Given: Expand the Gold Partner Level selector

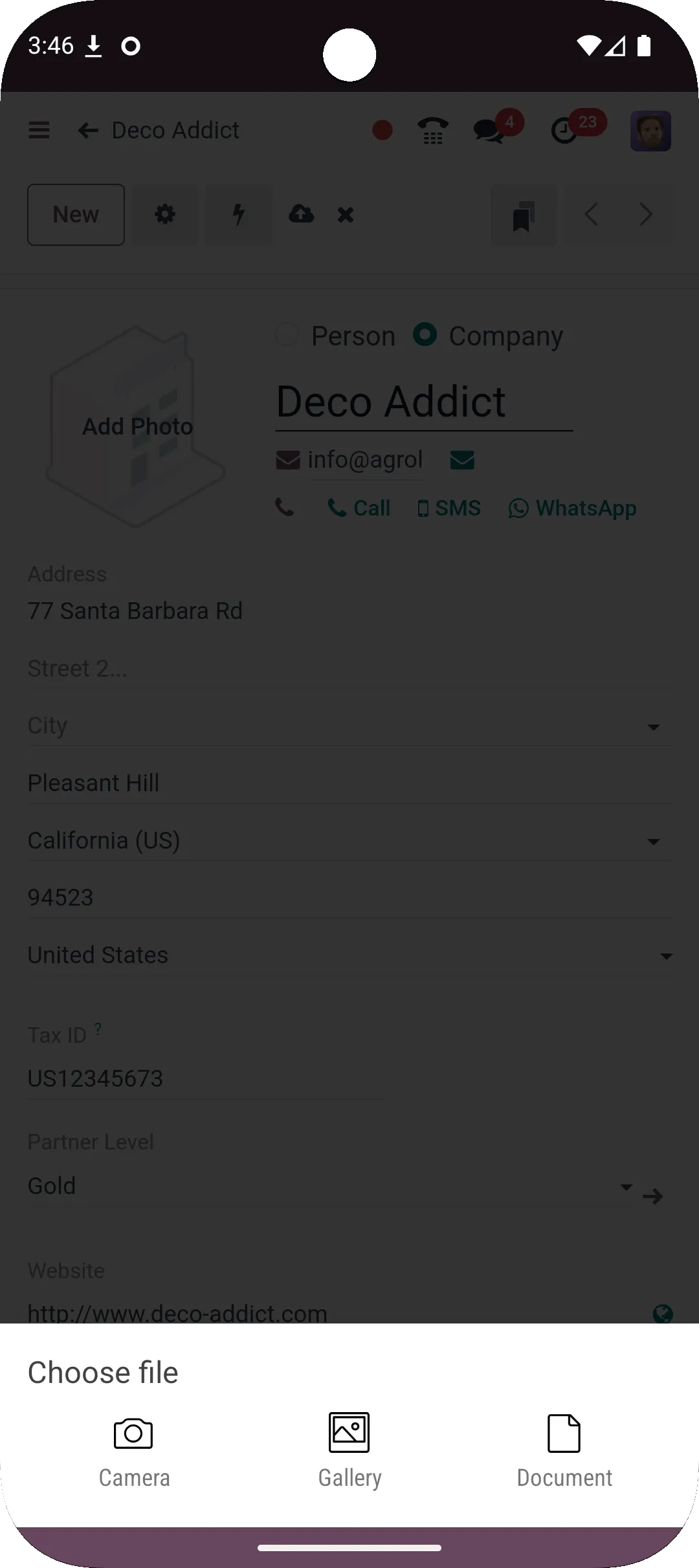Looking at the screenshot, I should click(625, 1187).
